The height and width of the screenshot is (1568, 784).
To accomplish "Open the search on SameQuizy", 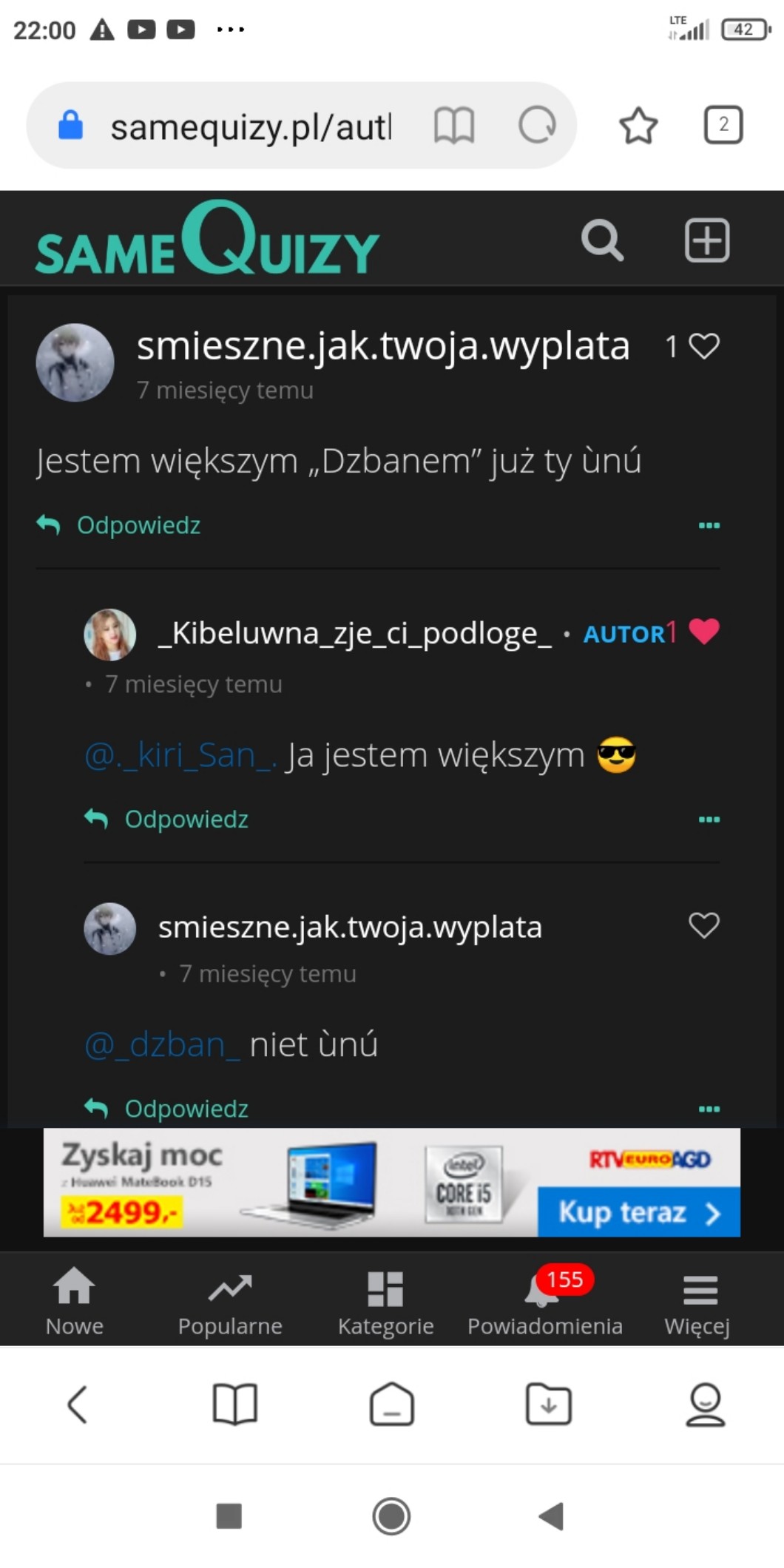I will 602,240.
